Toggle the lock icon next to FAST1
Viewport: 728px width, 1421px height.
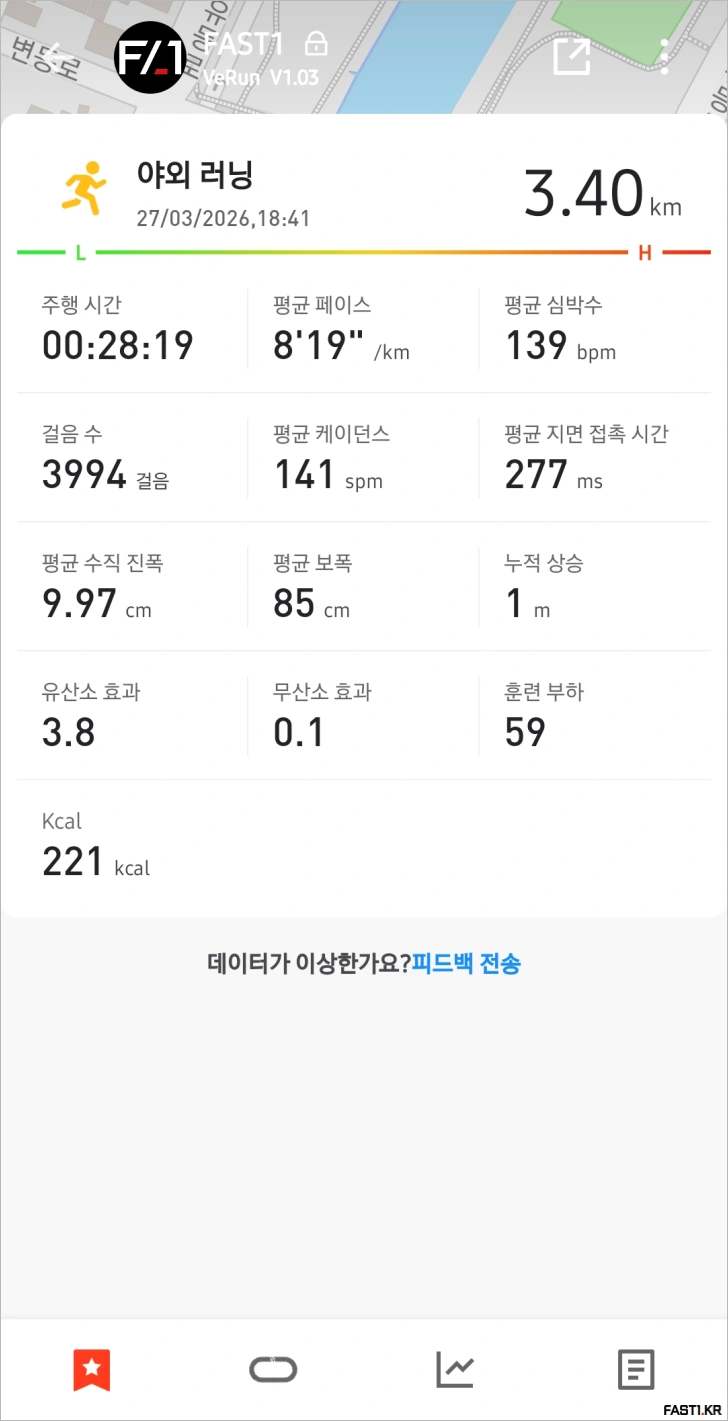pyautogui.click(x=315, y=45)
